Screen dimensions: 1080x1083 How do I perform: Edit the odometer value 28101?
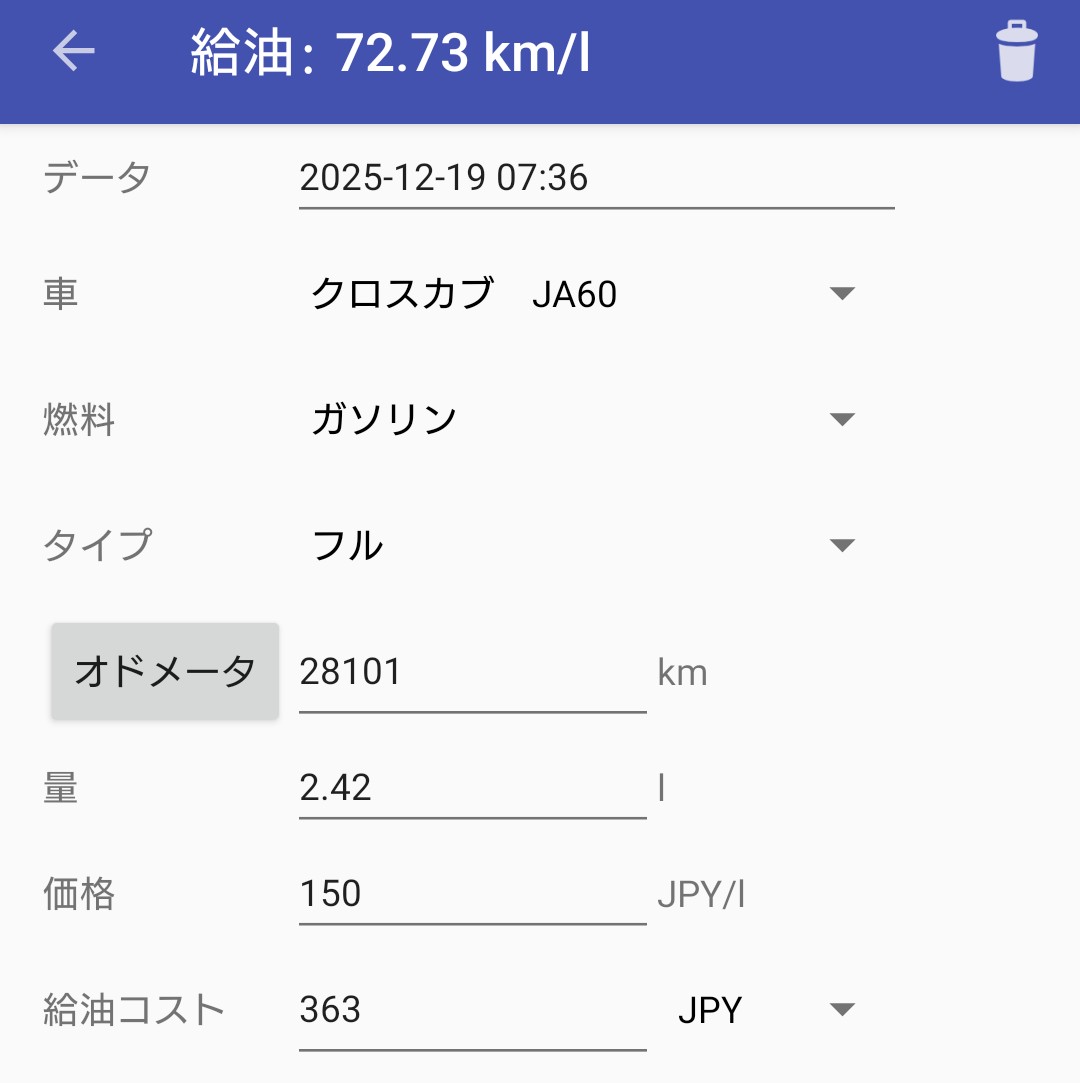[x=472, y=672]
